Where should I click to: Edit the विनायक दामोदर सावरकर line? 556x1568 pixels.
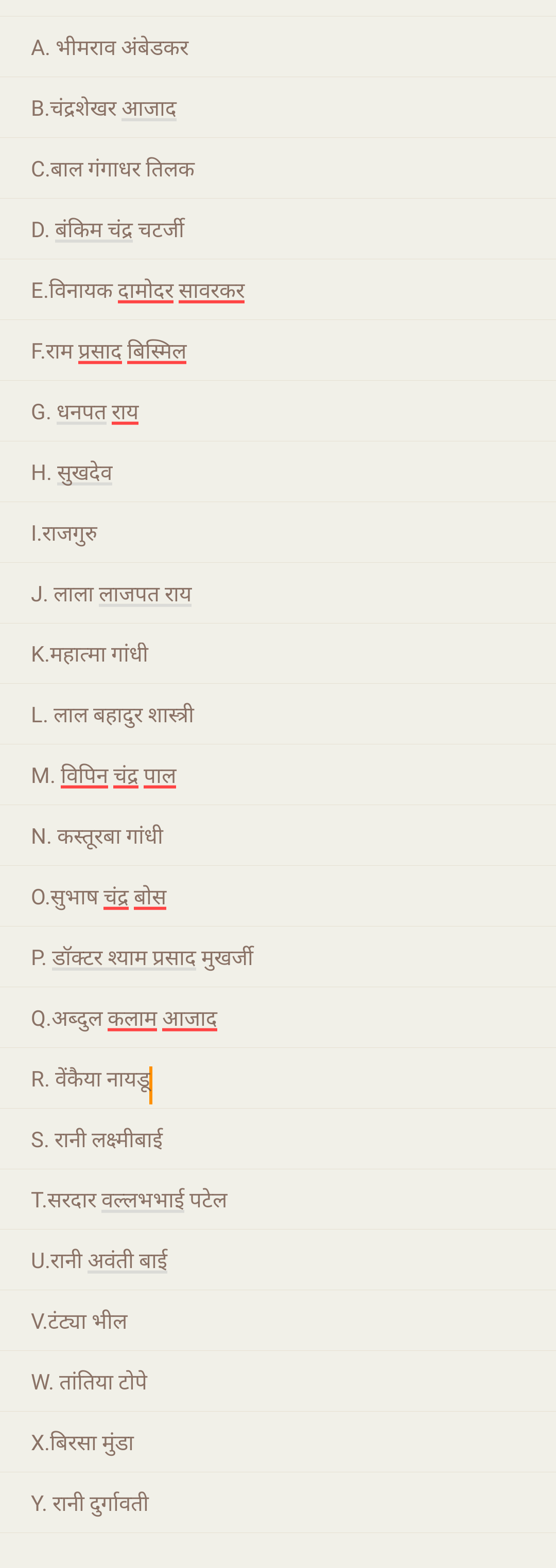pyautogui.click(x=137, y=290)
